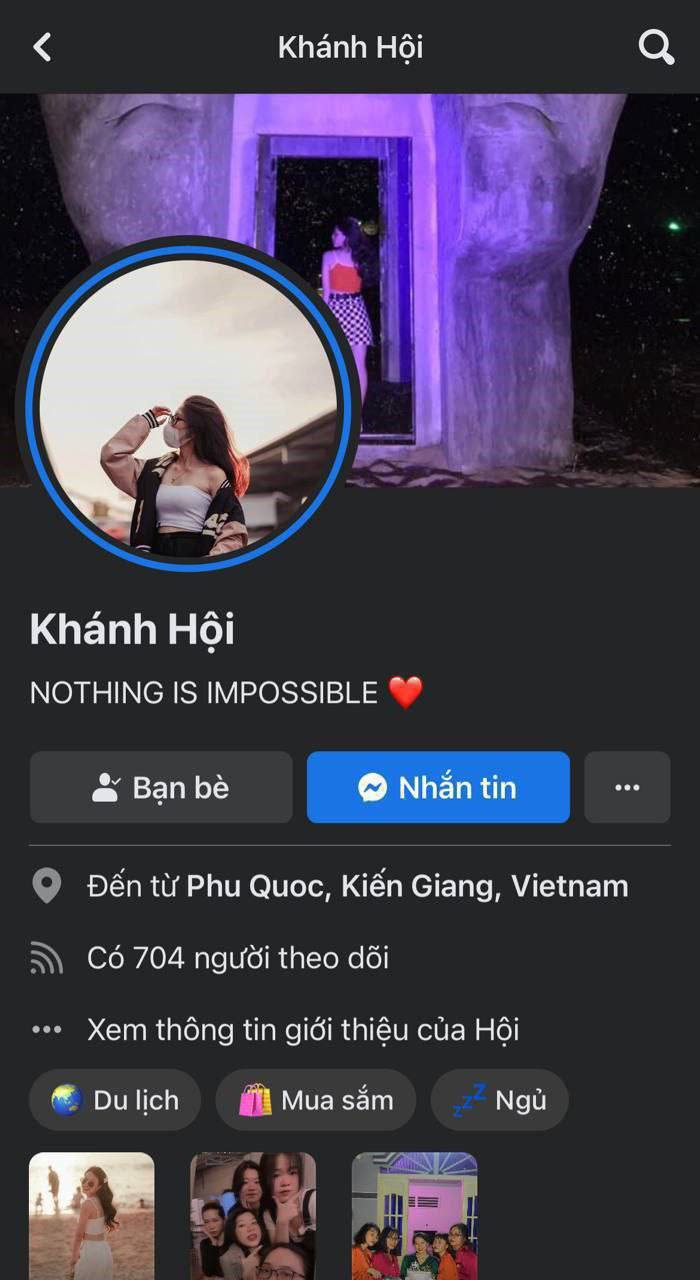
Task: Send a message with Nhắn tin
Action: 438,788
